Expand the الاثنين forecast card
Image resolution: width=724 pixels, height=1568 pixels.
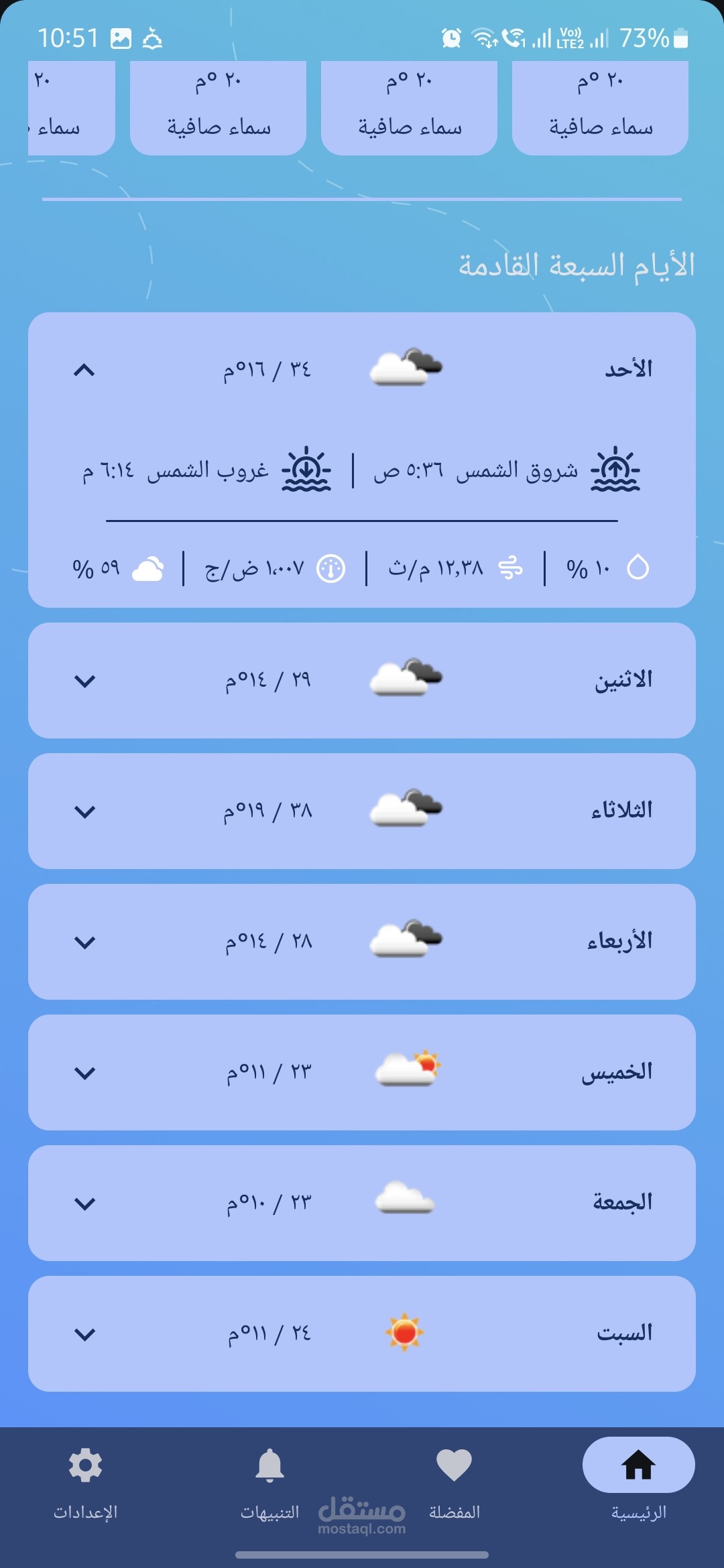click(x=84, y=681)
